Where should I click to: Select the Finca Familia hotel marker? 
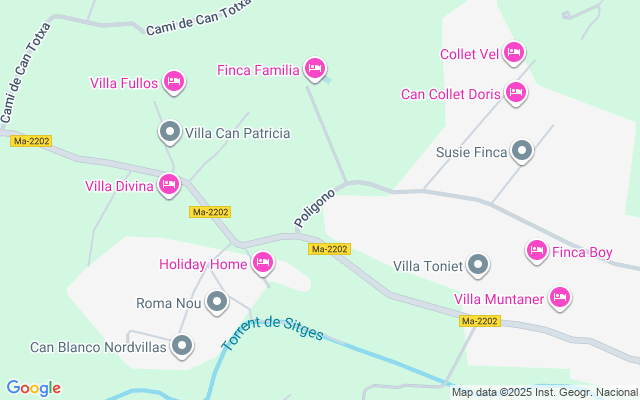[314, 69]
